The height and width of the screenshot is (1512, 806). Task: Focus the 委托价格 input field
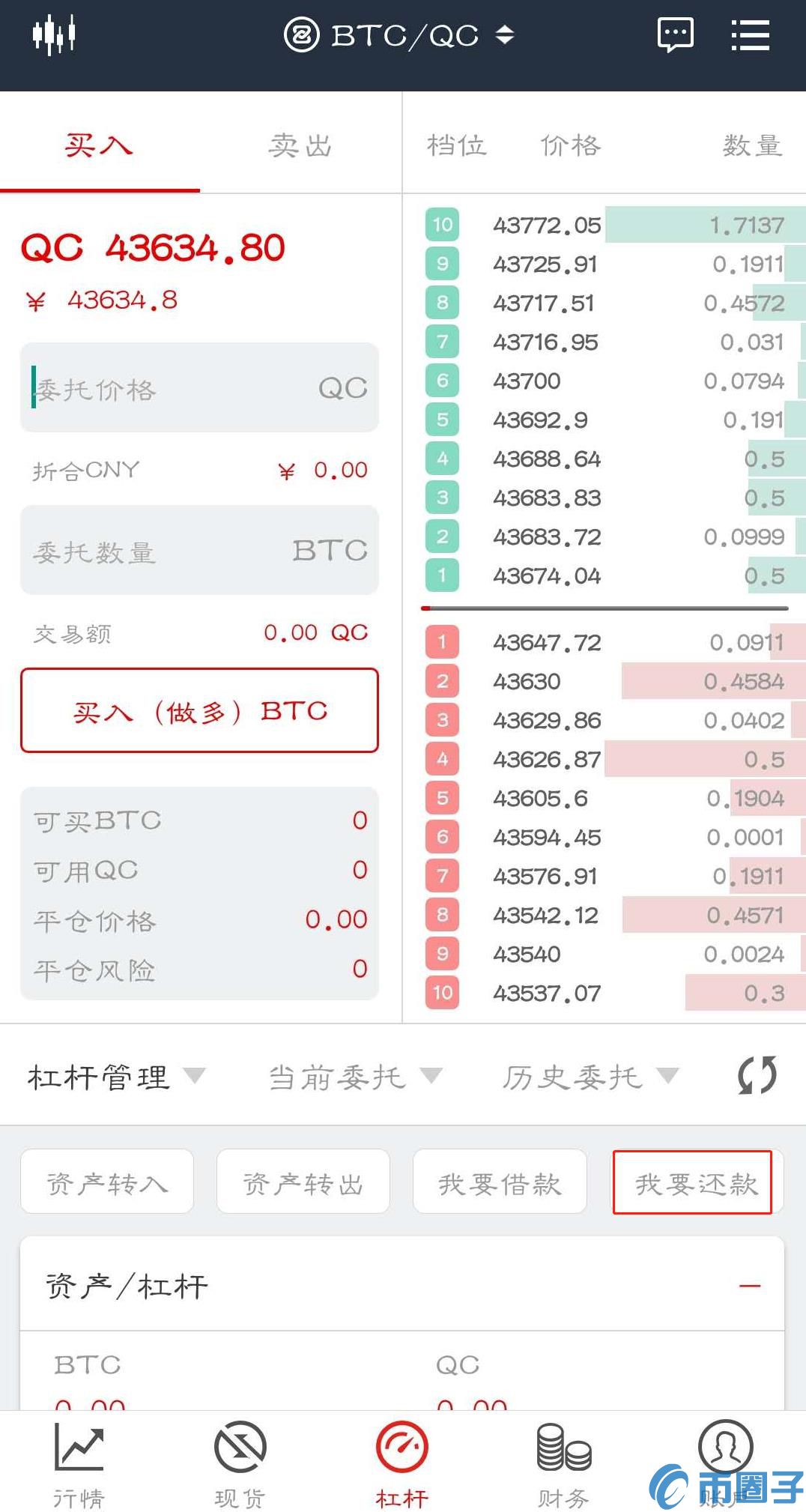pos(199,387)
